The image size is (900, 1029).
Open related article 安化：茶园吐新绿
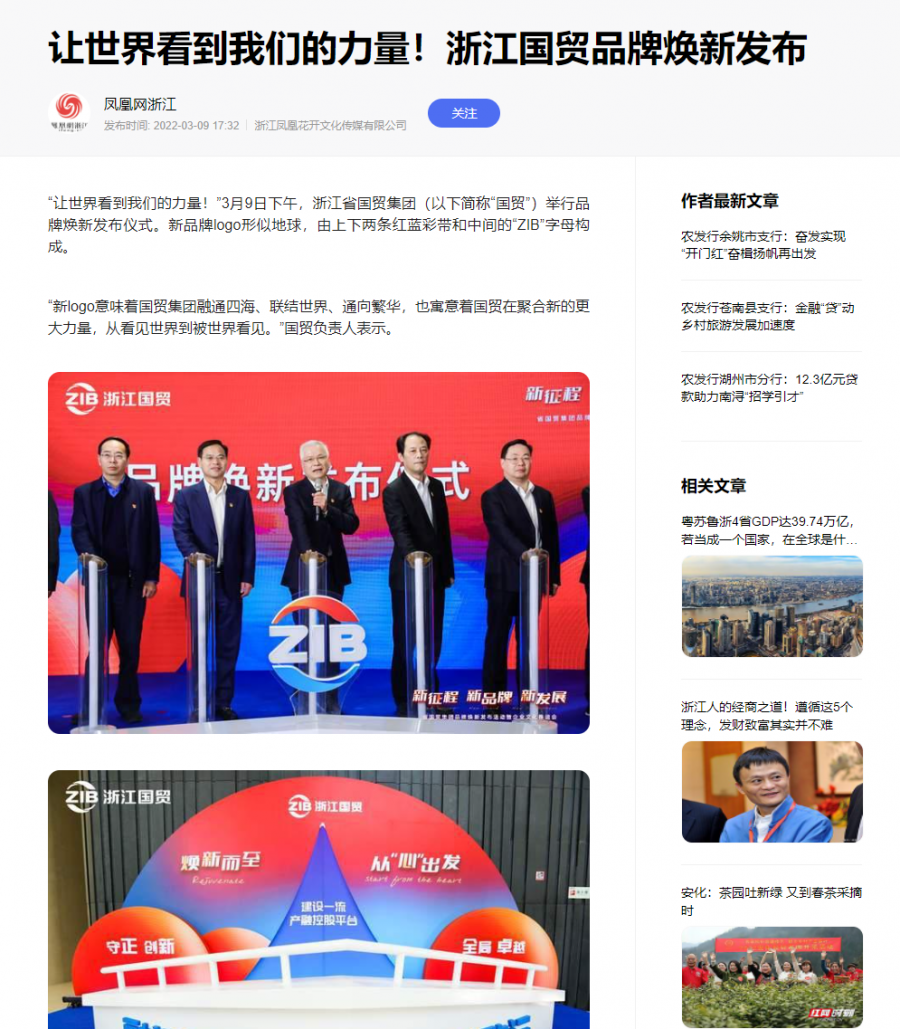pos(771,901)
